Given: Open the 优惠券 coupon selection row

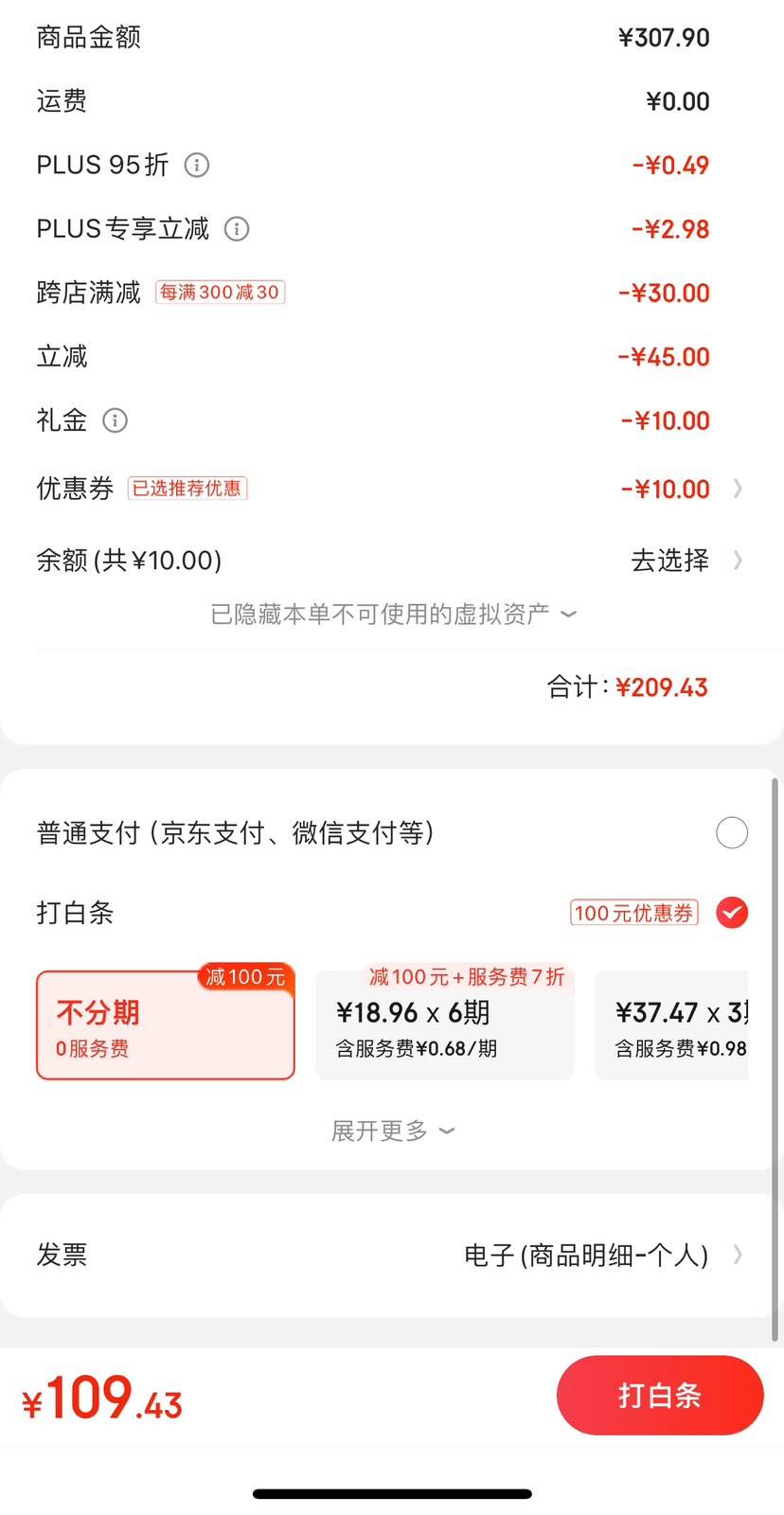Looking at the screenshot, I should (390, 489).
